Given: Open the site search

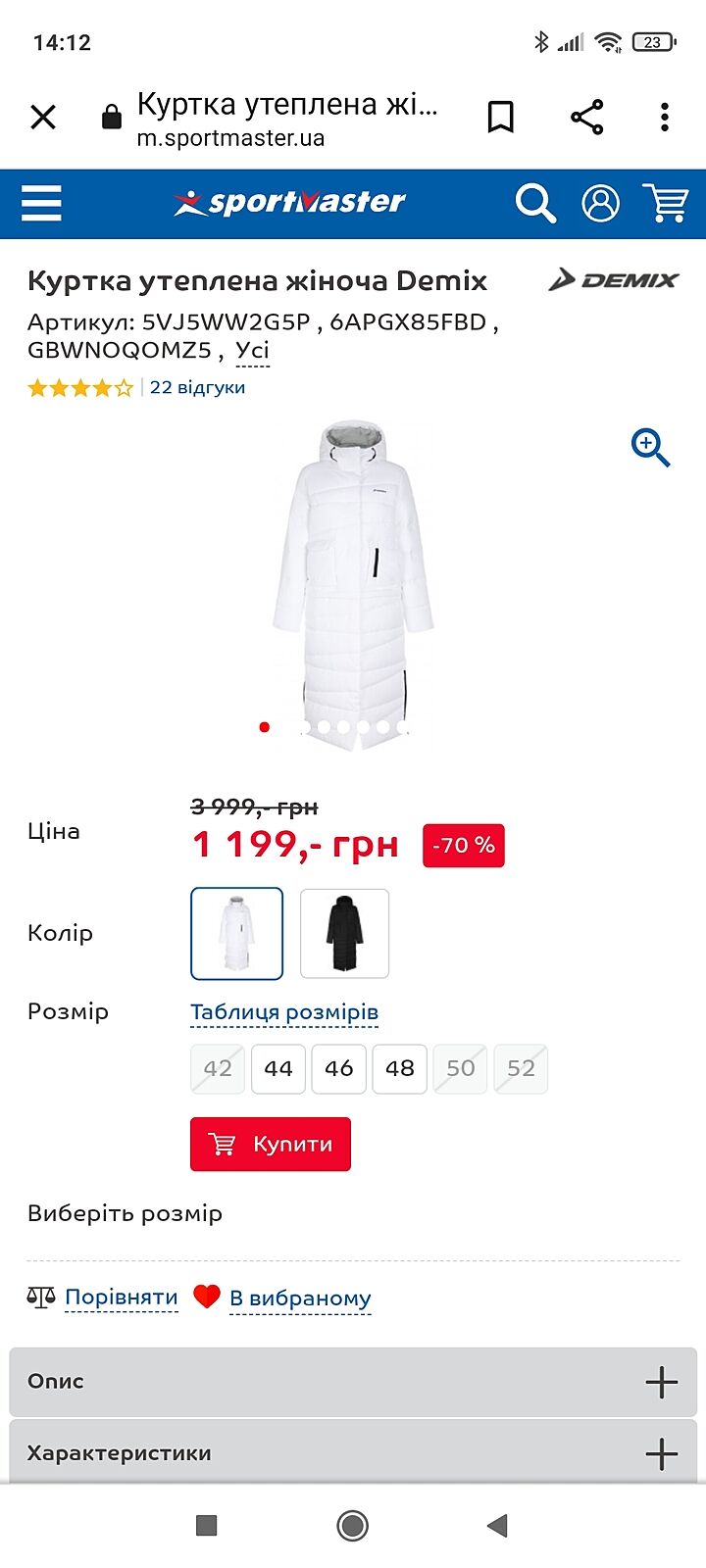Looking at the screenshot, I should [x=535, y=203].
